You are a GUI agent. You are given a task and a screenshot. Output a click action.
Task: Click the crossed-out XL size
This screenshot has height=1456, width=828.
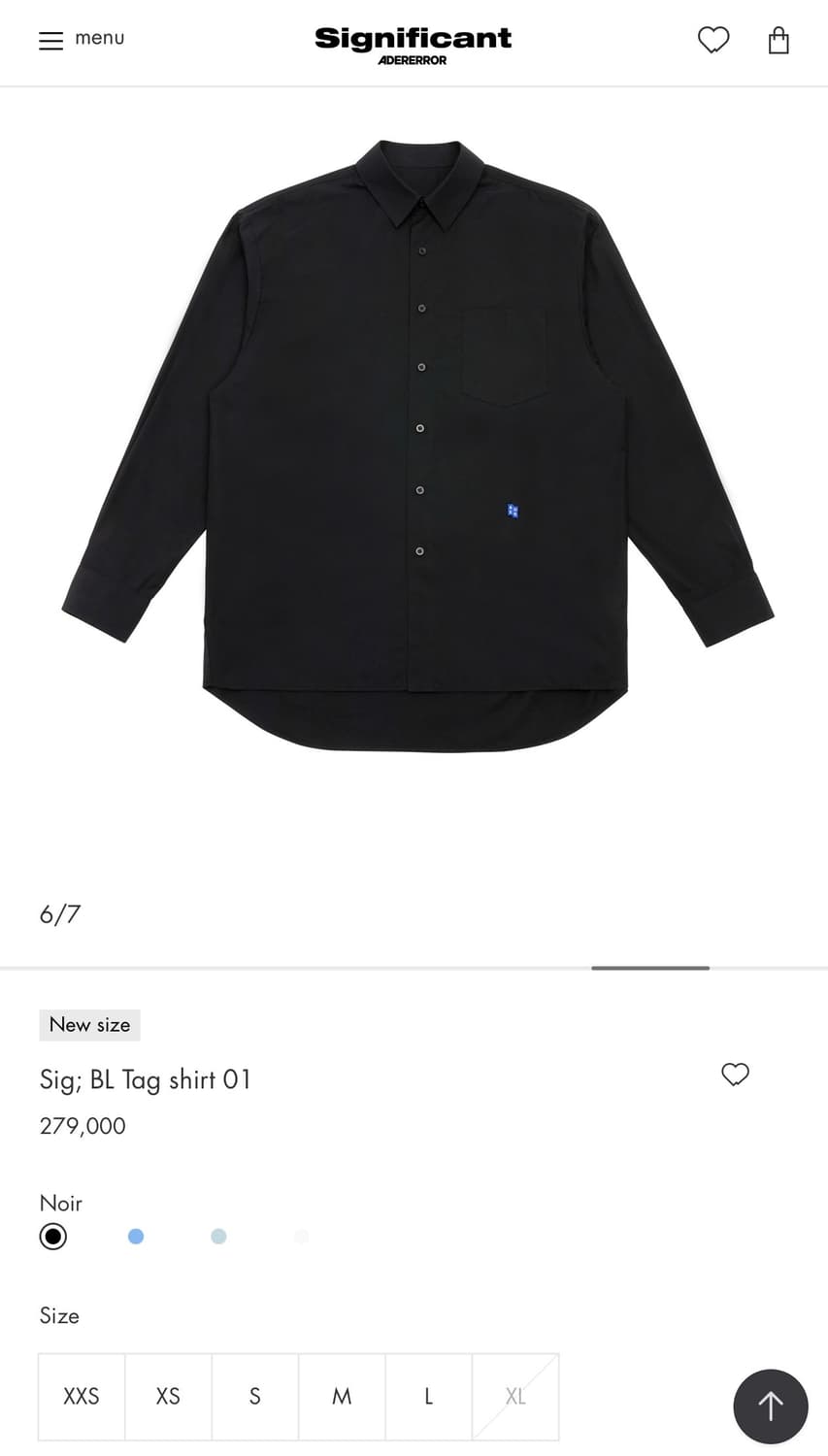click(x=514, y=1396)
